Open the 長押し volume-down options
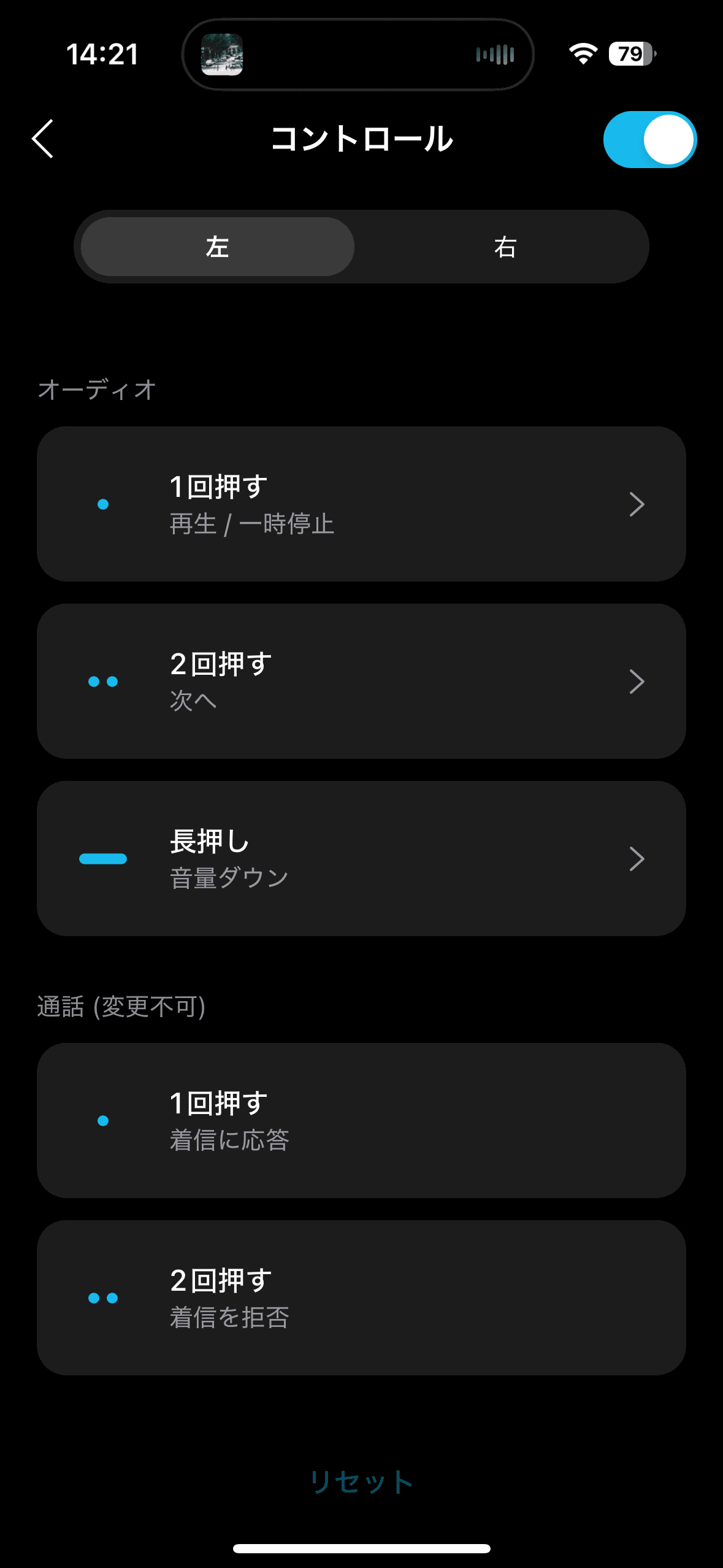The image size is (723, 1568). tap(362, 858)
